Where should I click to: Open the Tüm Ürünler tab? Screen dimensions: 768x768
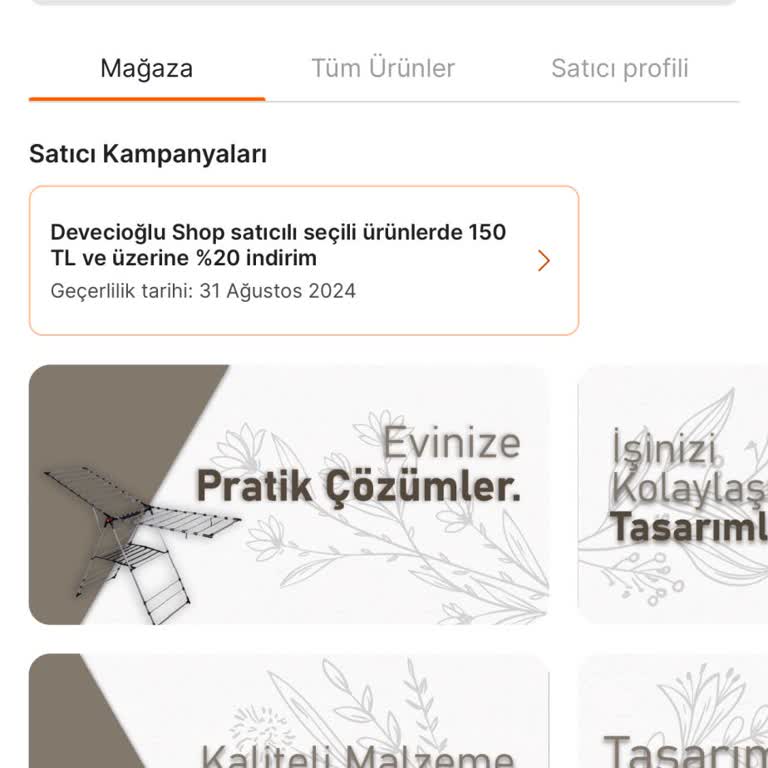tap(383, 69)
